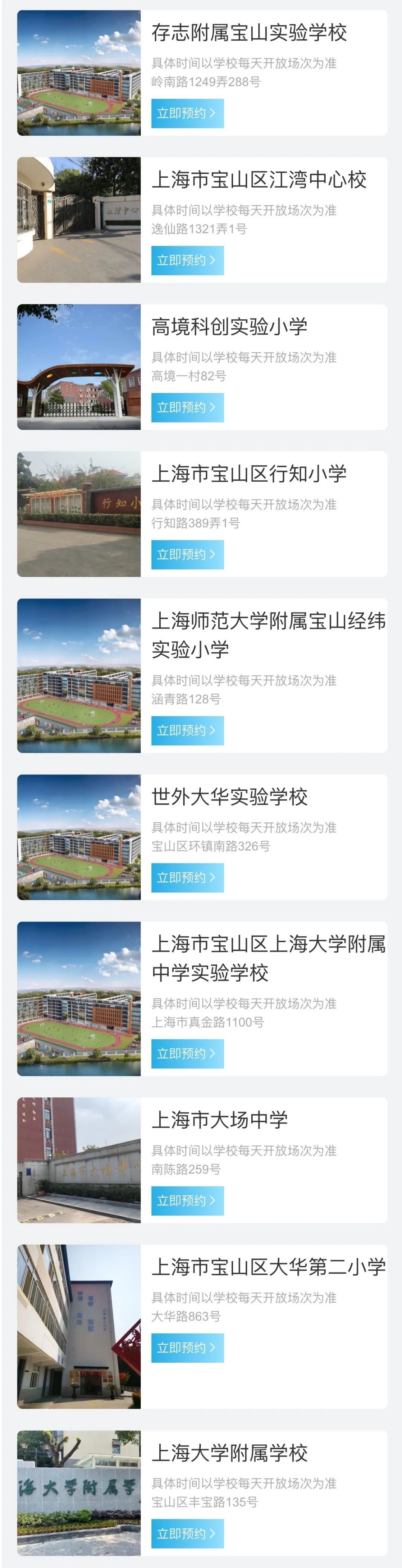Book 世外大华实验学校 with 立即预约
Screen dimensions: 402x1568
pos(187,878)
